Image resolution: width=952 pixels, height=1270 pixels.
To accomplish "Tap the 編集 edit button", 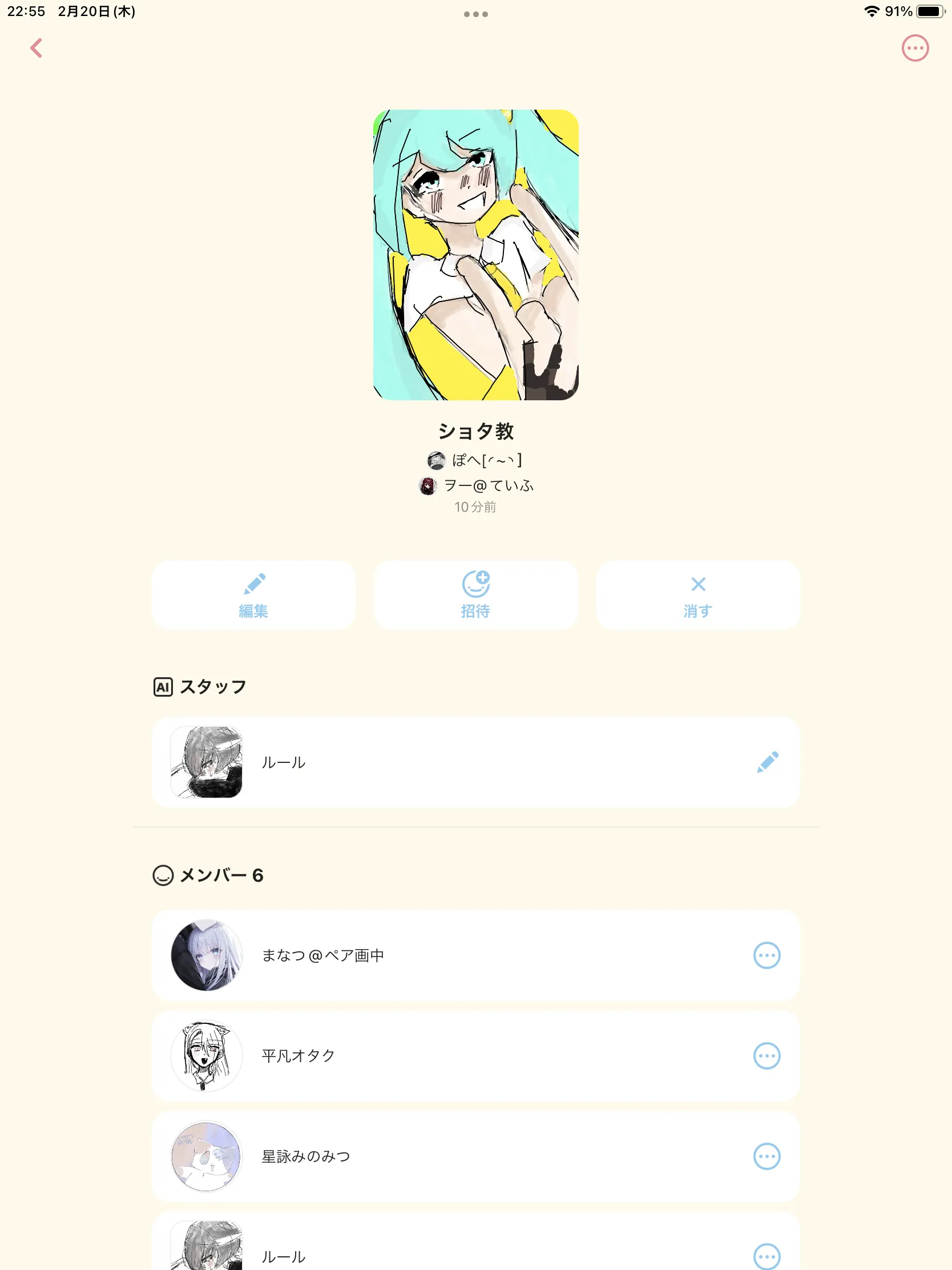I will click(x=253, y=596).
